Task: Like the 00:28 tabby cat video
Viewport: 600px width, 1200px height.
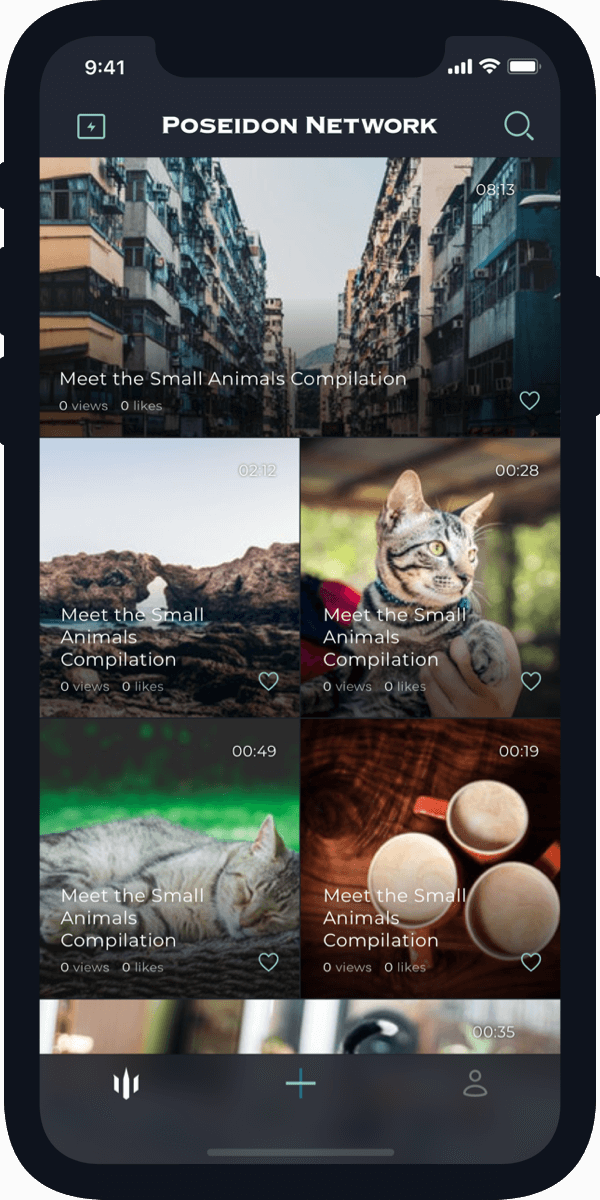Action: 531,681
